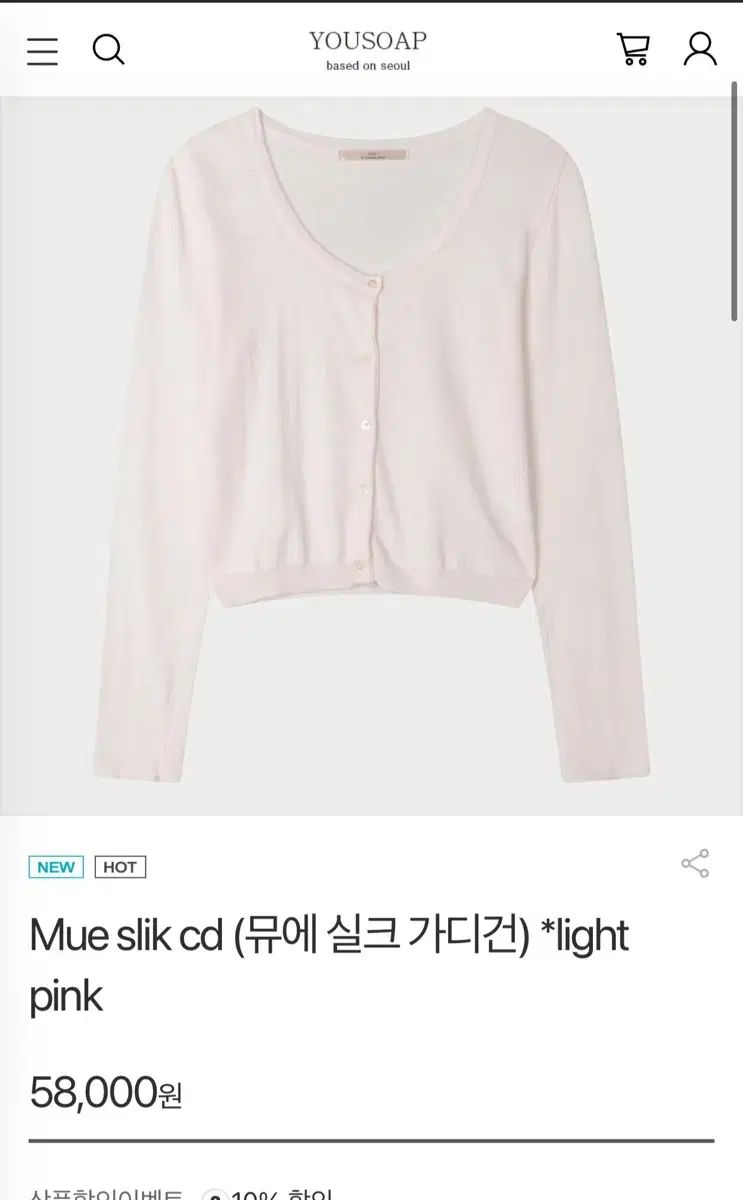View the cardigan product image
The width and height of the screenshot is (743, 1200).
click(371, 455)
